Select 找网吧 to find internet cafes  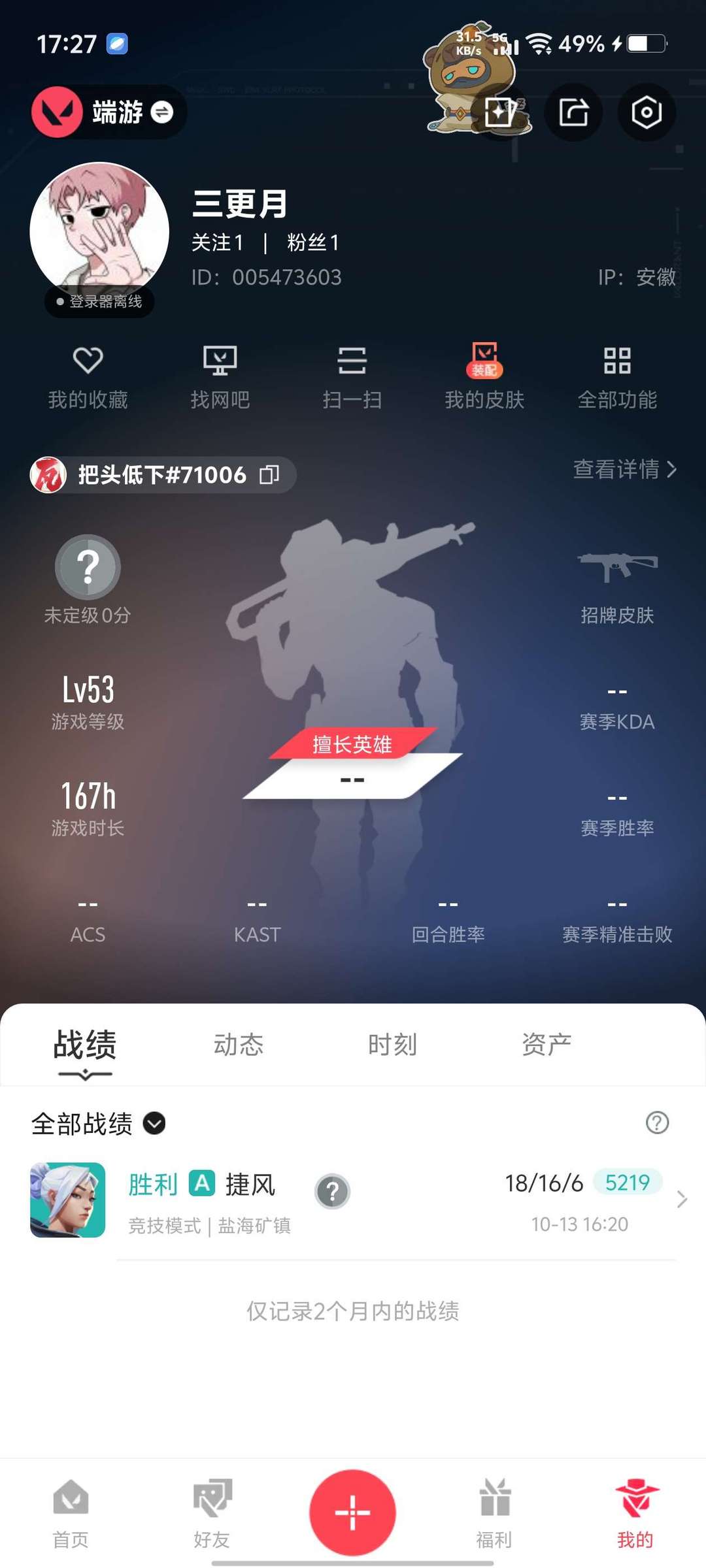point(220,376)
